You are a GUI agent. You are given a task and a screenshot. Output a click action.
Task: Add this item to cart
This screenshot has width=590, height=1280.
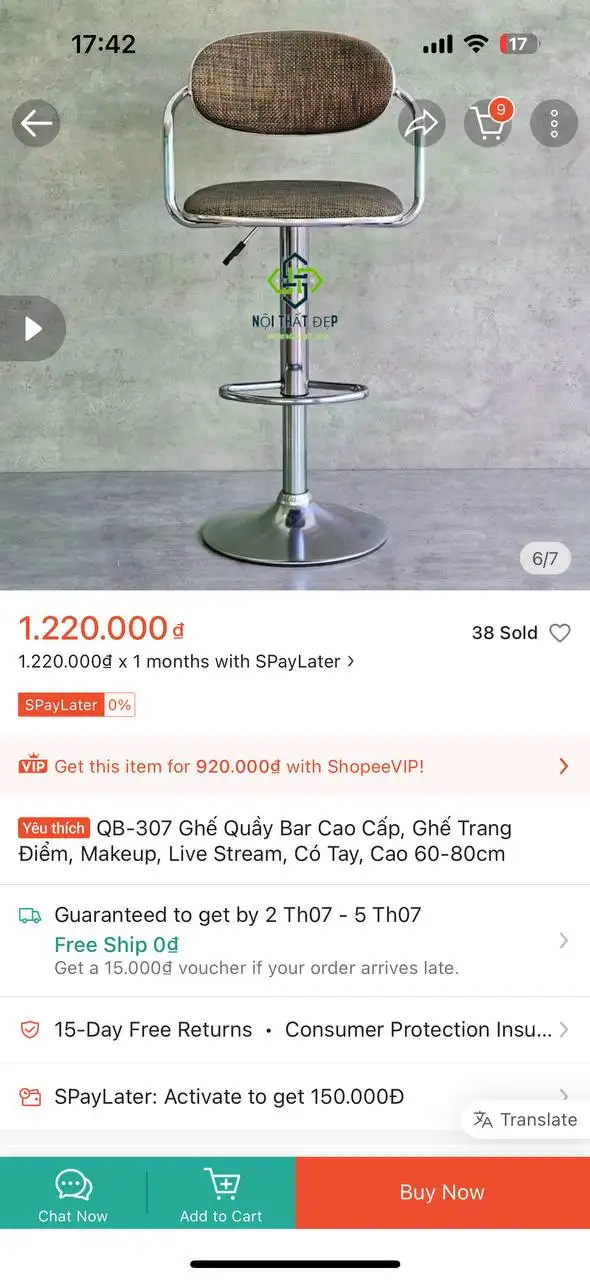[x=221, y=1193]
